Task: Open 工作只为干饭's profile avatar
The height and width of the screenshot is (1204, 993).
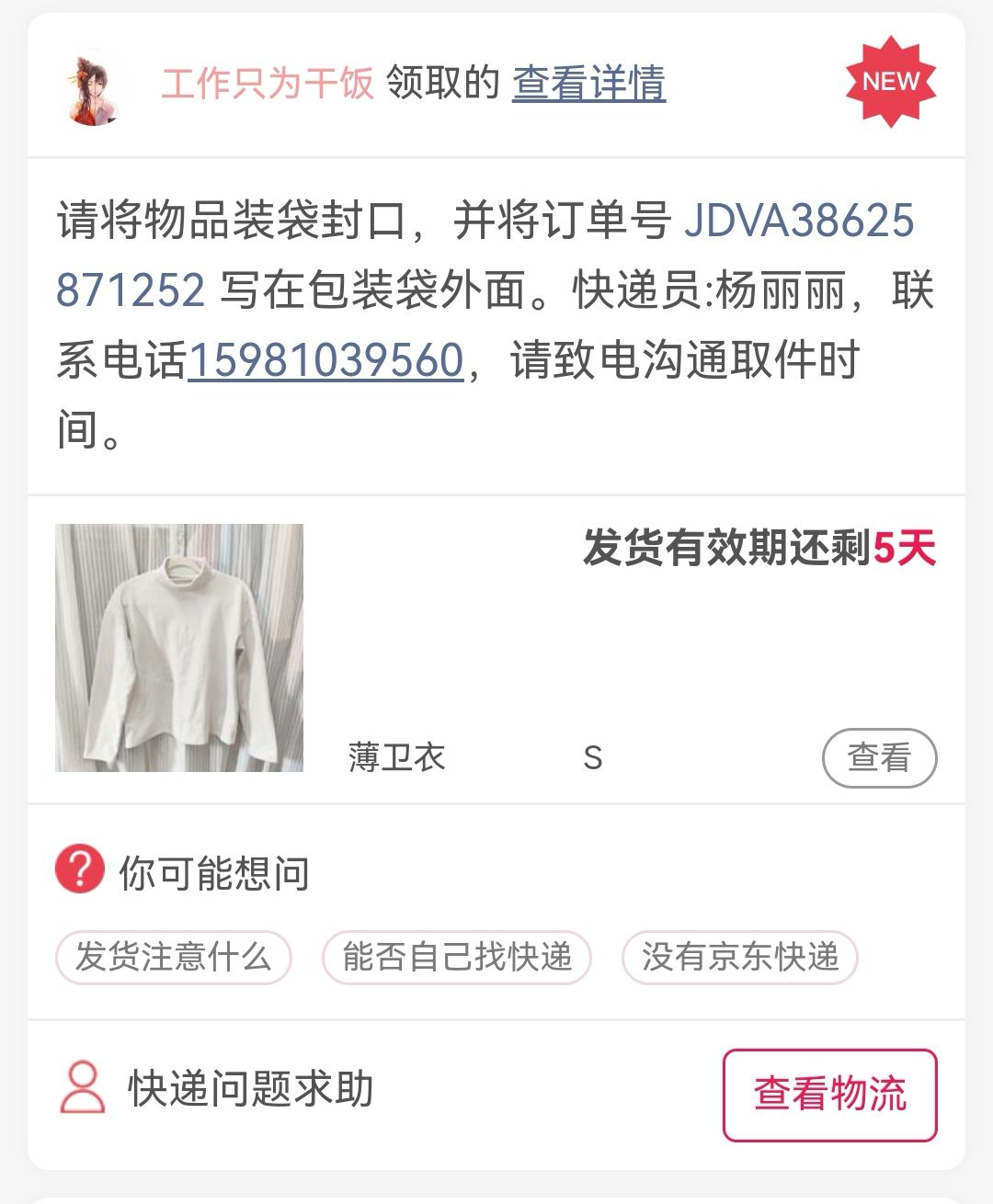Action: [x=93, y=86]
